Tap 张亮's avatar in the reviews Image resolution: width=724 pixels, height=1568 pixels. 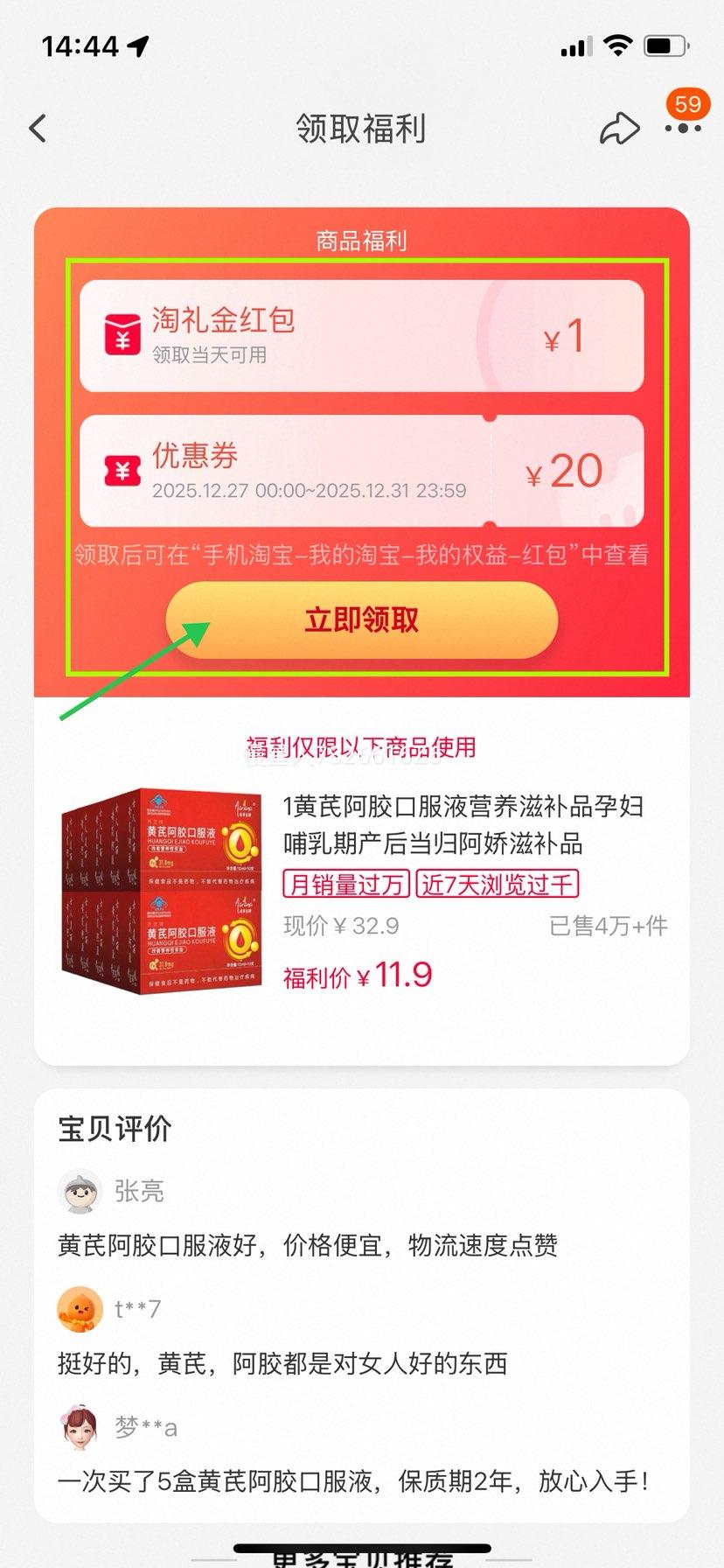pos(81,1191)
